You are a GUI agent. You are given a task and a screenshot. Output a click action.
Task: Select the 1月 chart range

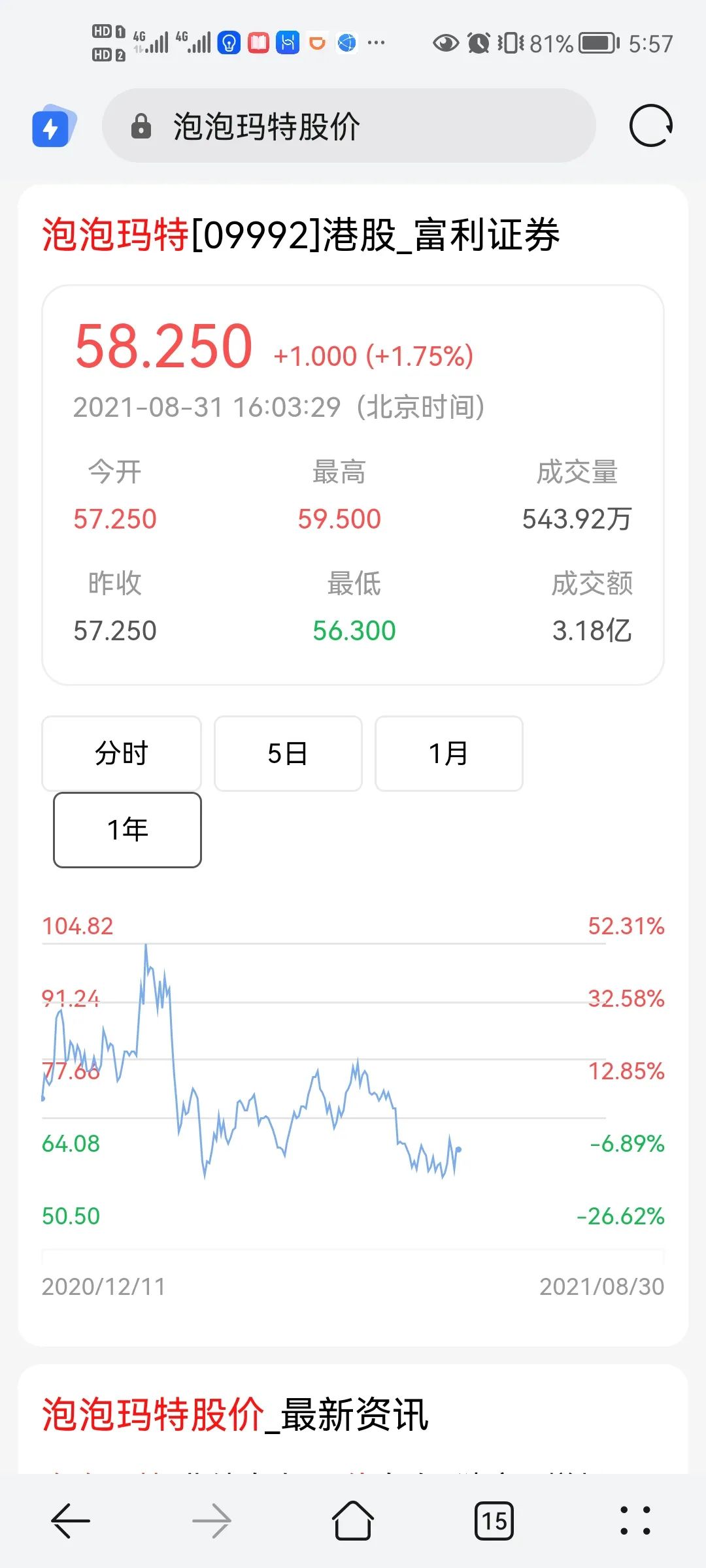pyautogui.click(x=448, y=753)
